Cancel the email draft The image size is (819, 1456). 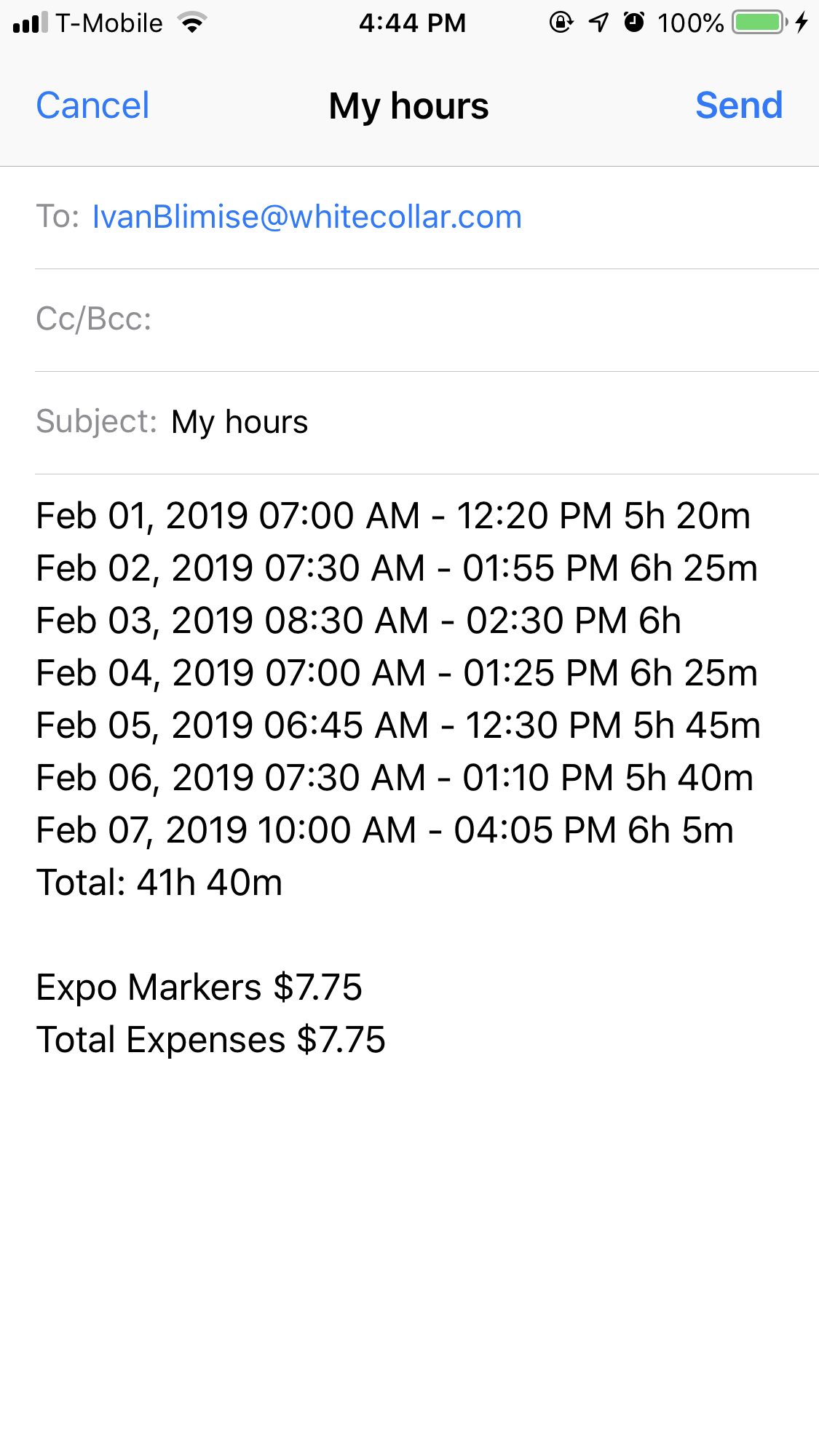[92, 106]
